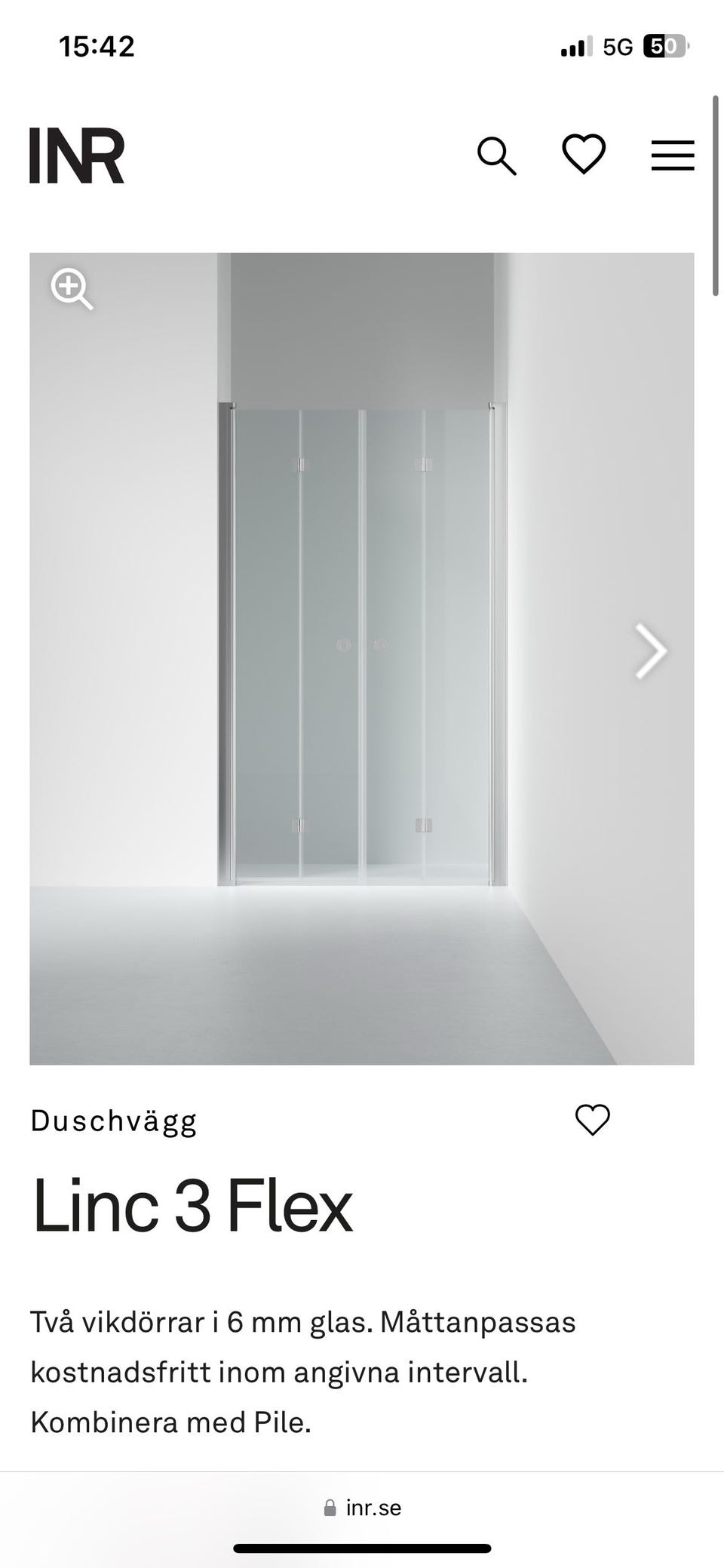Click the 5G status indicator
The width and height of the screenshot is (724, 1568).
click(617, 47)
